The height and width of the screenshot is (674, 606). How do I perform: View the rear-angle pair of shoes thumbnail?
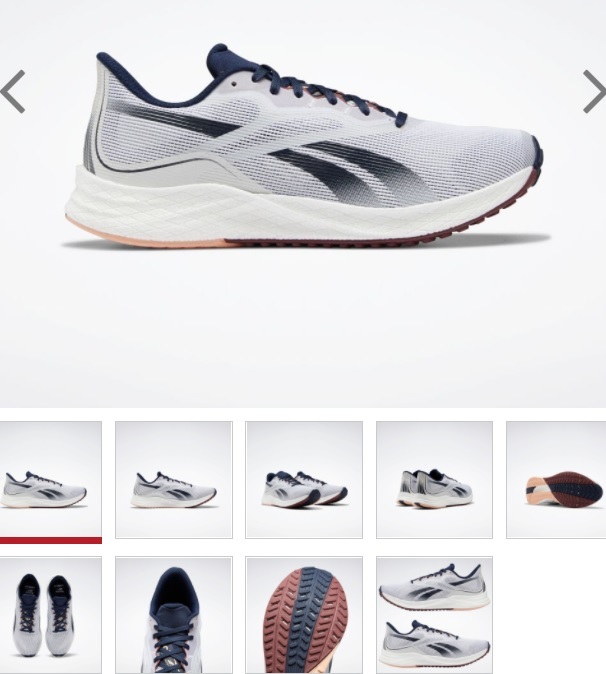point(434,479)
